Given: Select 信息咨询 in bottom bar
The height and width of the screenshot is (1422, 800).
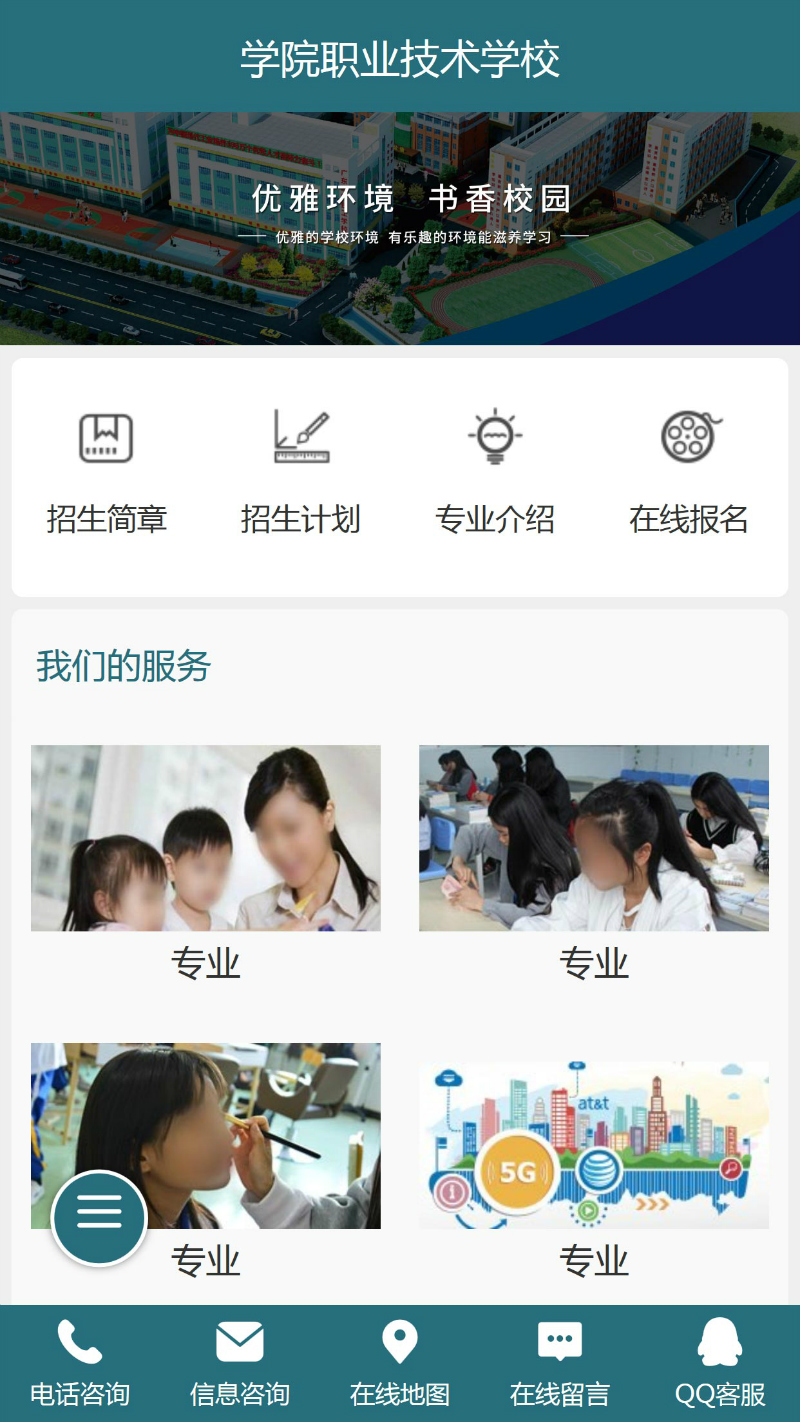Looking at the screenshot, I should (x=240, y=1363).
